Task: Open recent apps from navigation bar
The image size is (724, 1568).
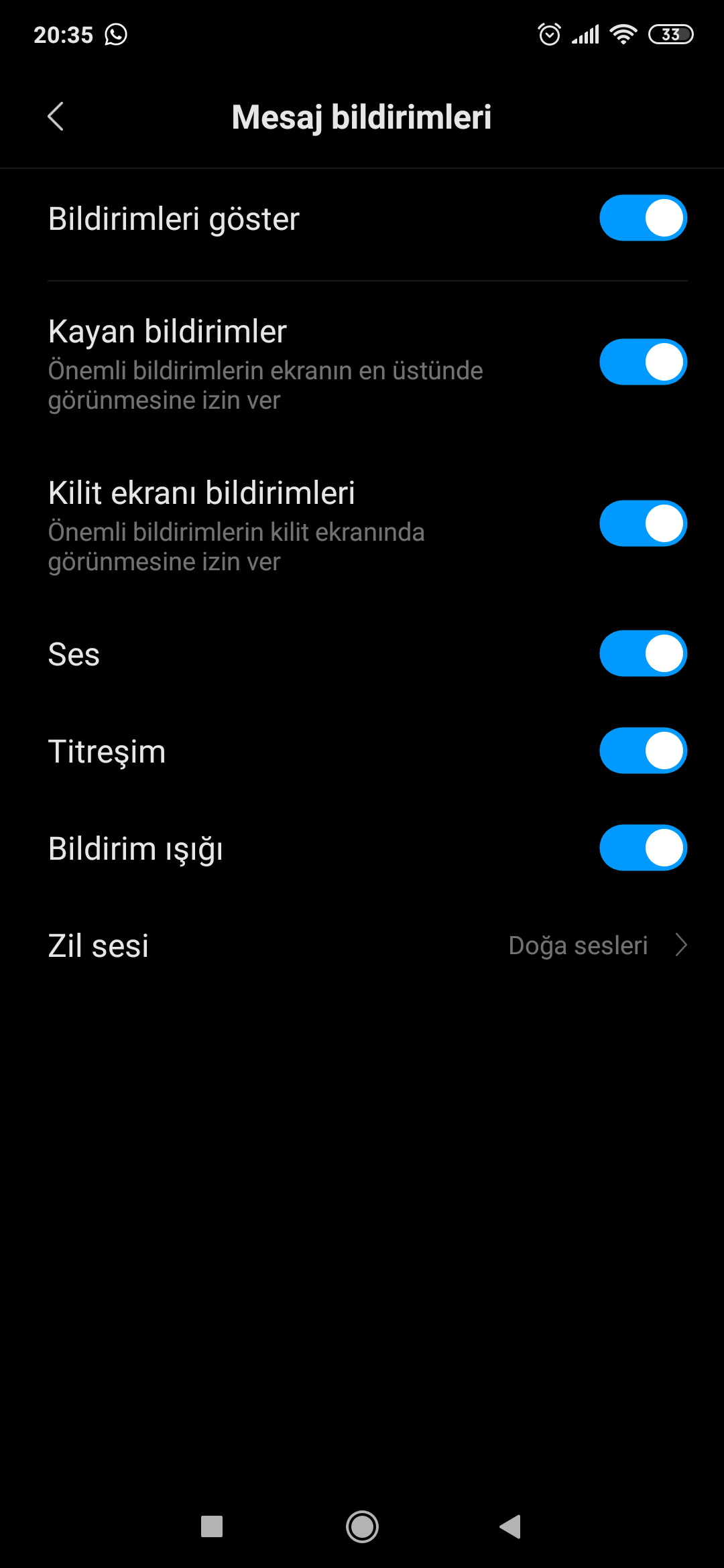Action: [x=212, y=1527]
